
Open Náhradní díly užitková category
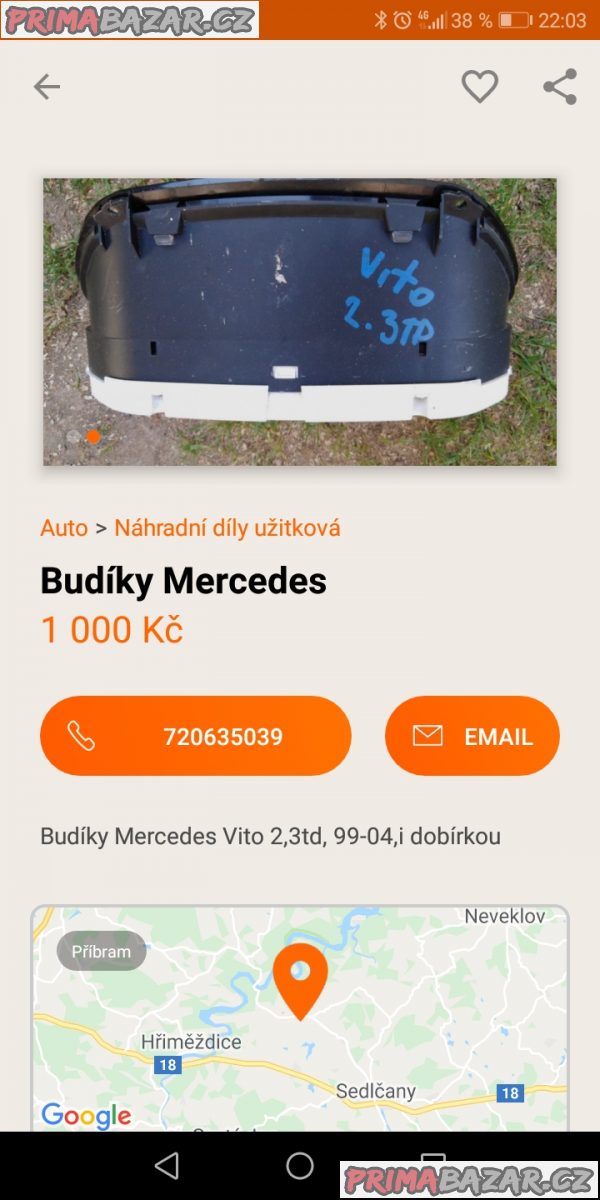[x=227, y=528]
